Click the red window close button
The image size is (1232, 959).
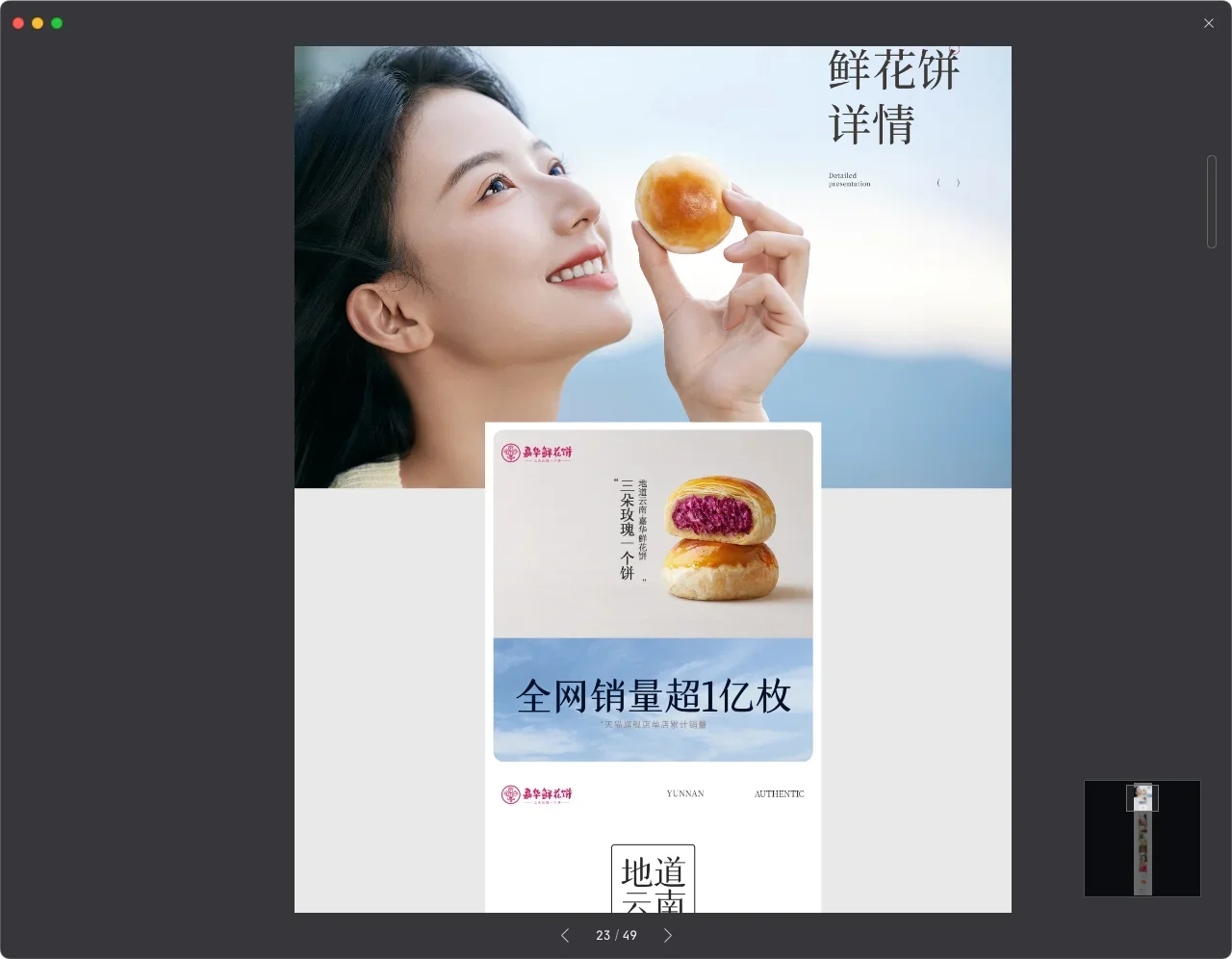tap(18, 23)
